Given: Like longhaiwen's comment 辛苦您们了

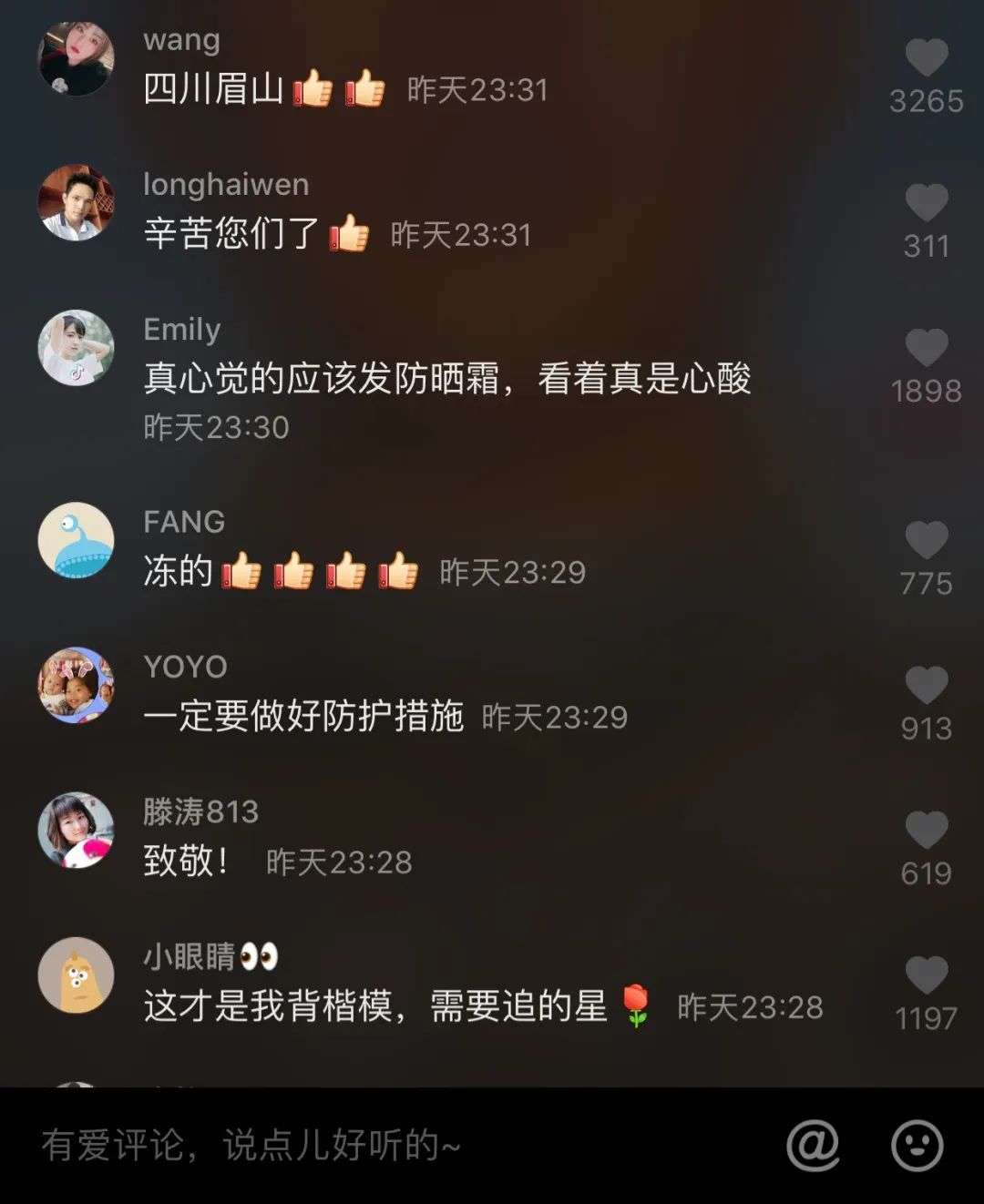Looking at the screenshot, I should (926, 203).
